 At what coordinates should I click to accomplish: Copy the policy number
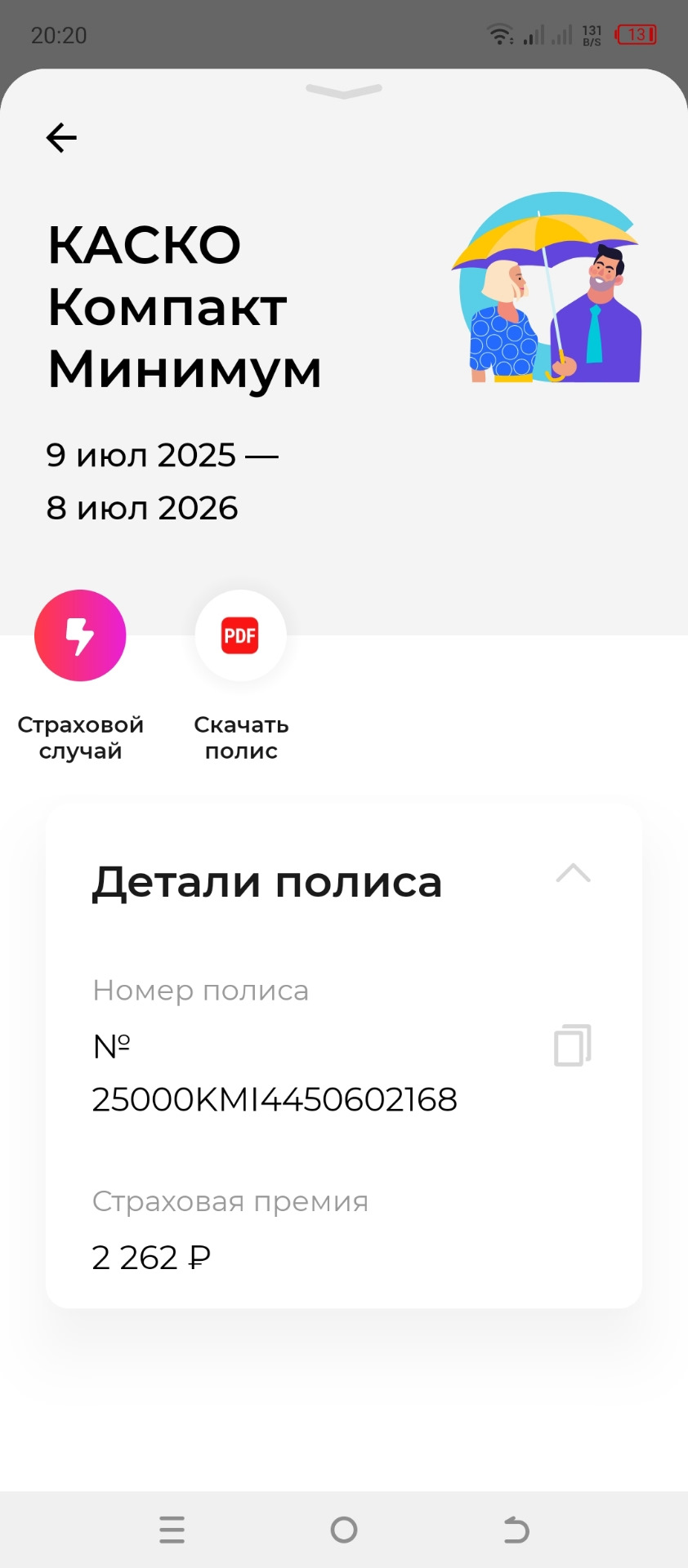pos(572,1045)
